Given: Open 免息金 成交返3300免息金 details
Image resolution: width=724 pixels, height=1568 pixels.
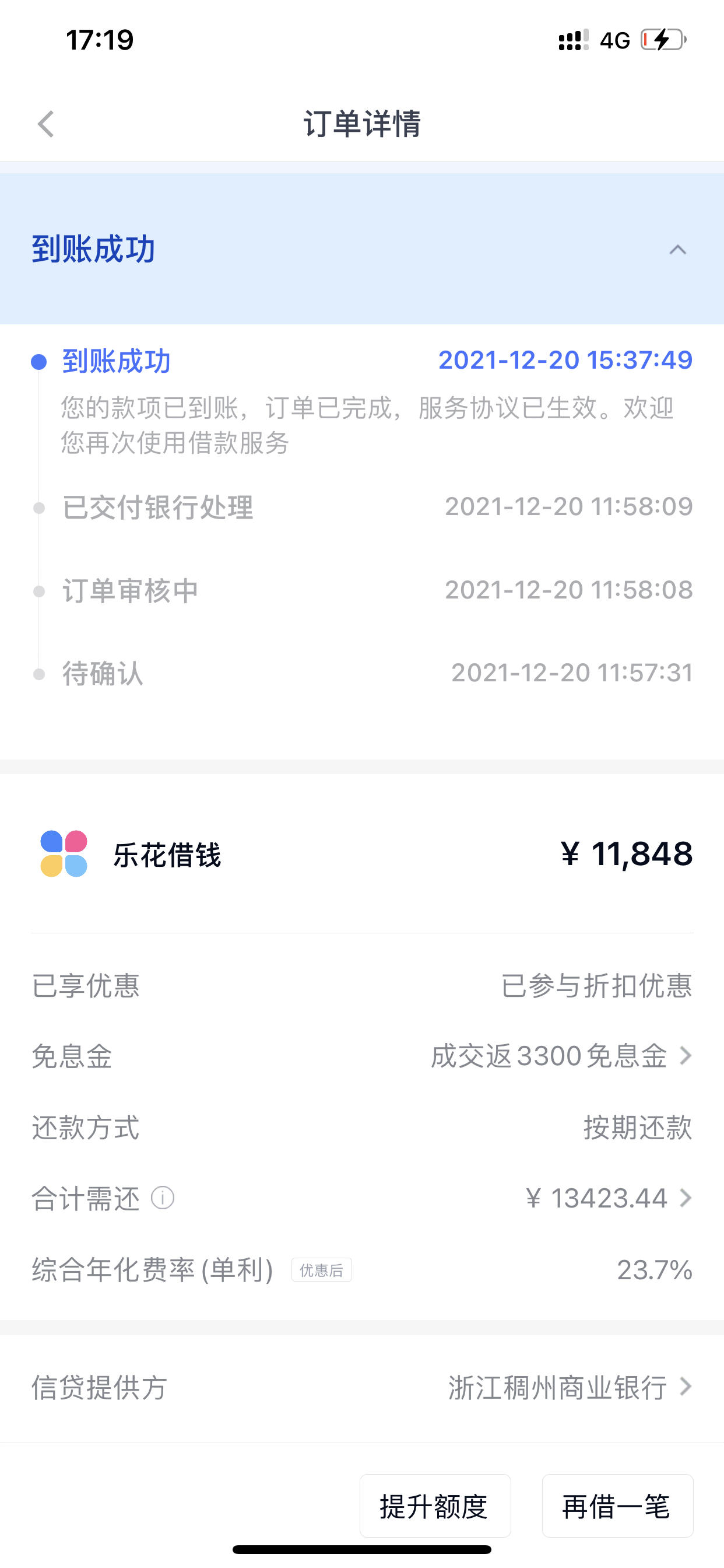Looking at the screenshot, I should coord(362,1056).
